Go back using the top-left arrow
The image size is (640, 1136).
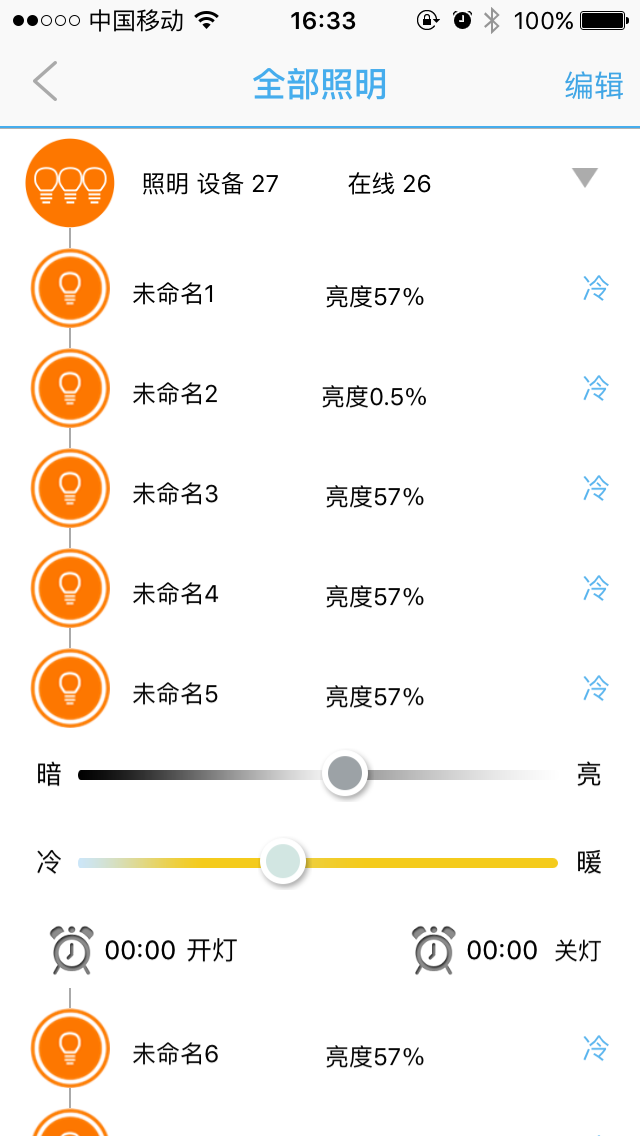click(x=45, y=82)
